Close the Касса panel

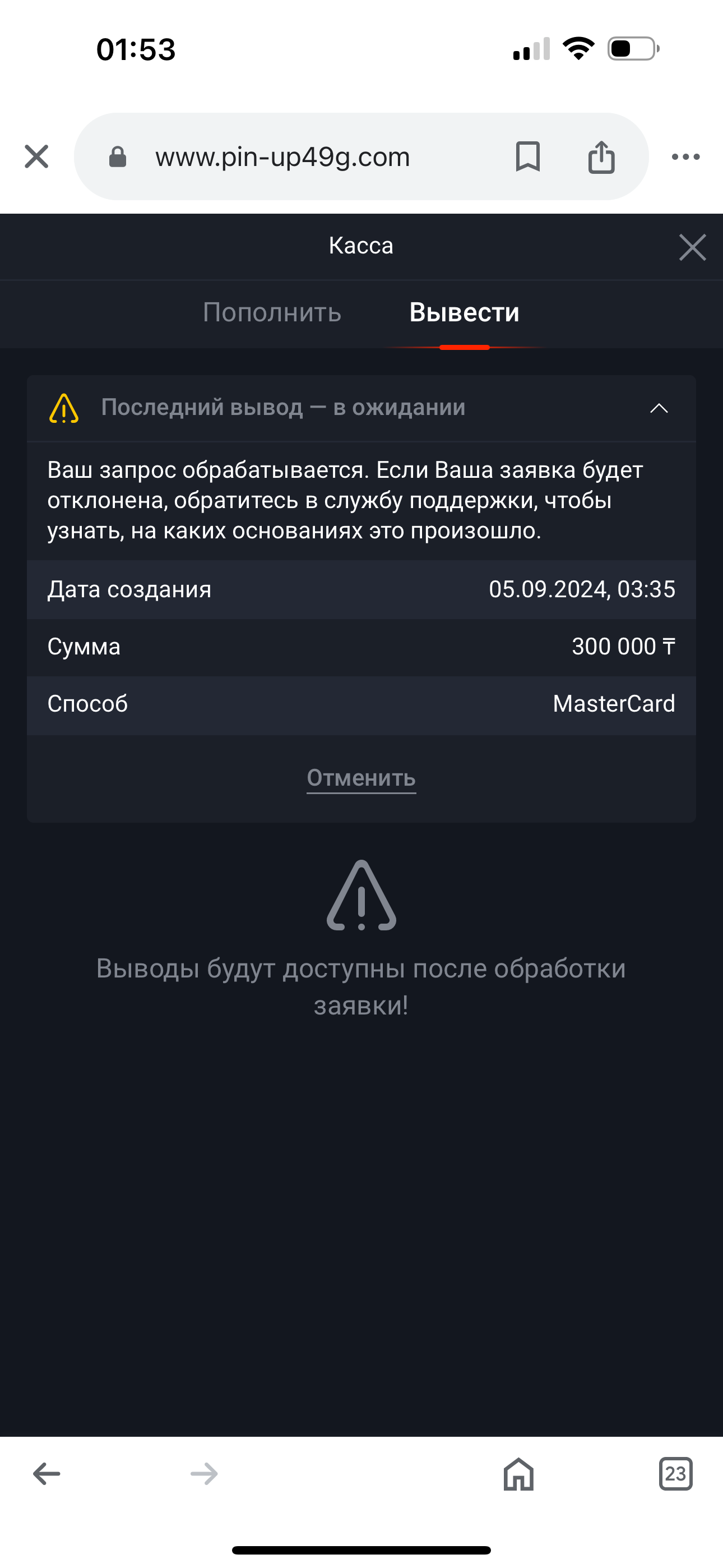point(692,247)
